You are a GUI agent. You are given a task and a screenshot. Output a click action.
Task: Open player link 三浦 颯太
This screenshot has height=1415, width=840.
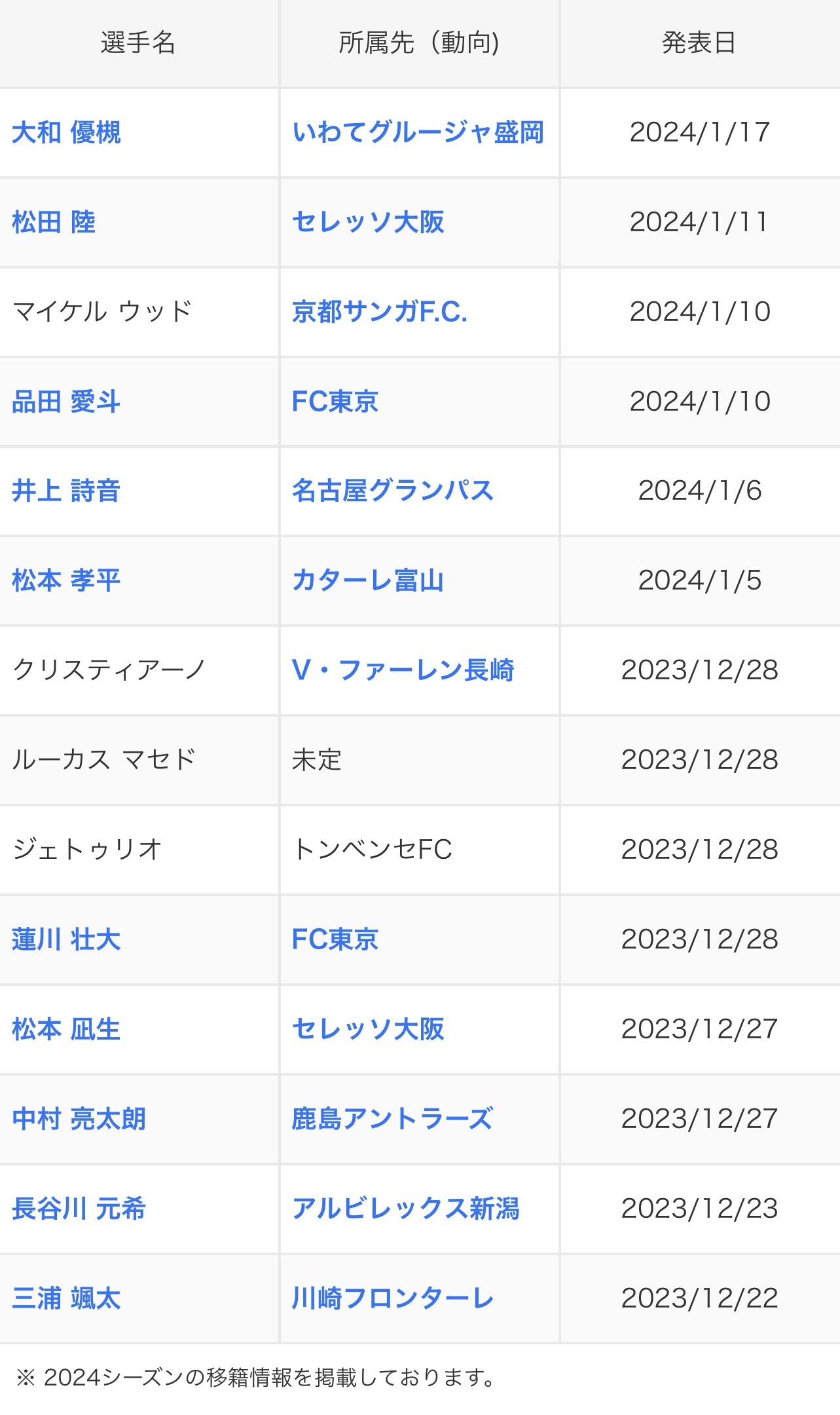(66, 1298)
